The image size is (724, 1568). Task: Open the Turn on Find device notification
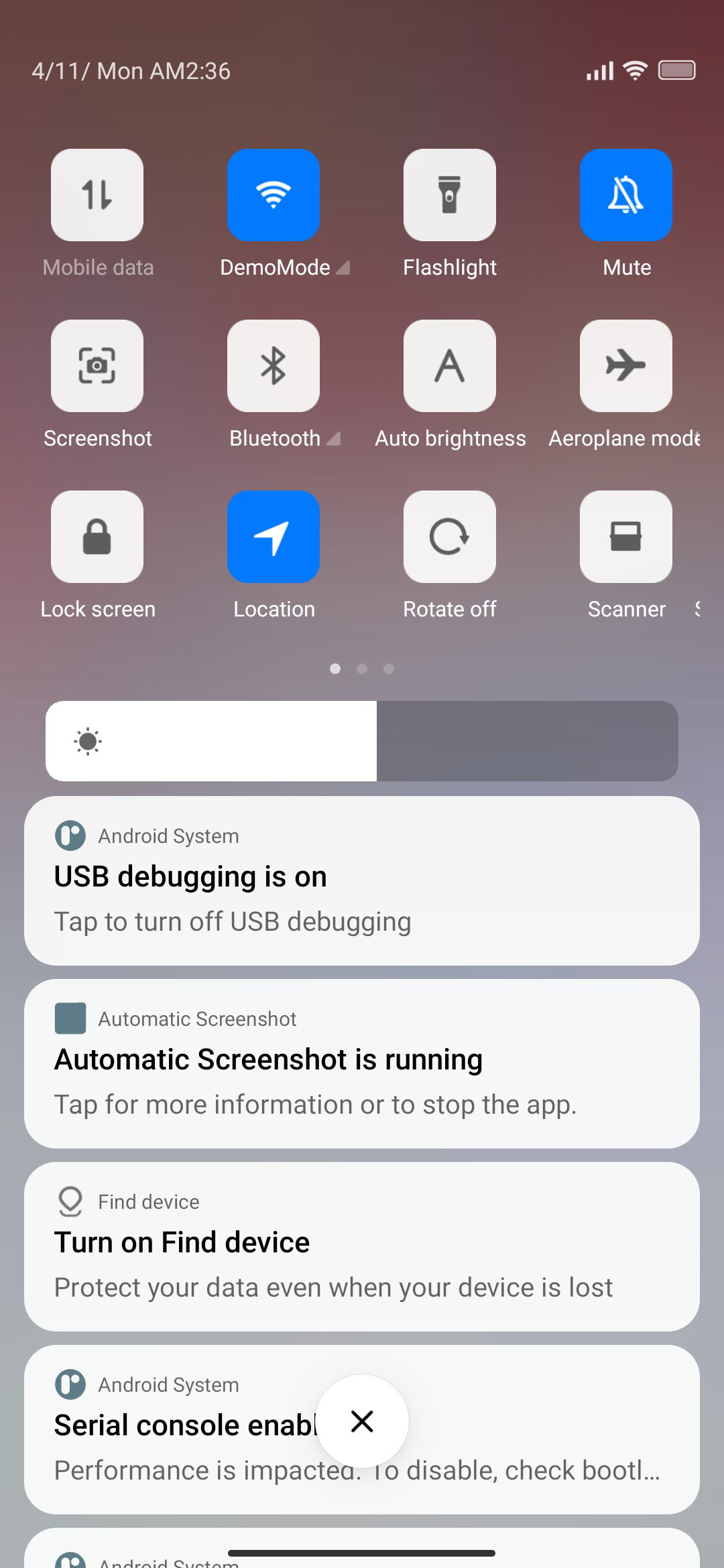pyautogui.click(x=362, y=1246)
